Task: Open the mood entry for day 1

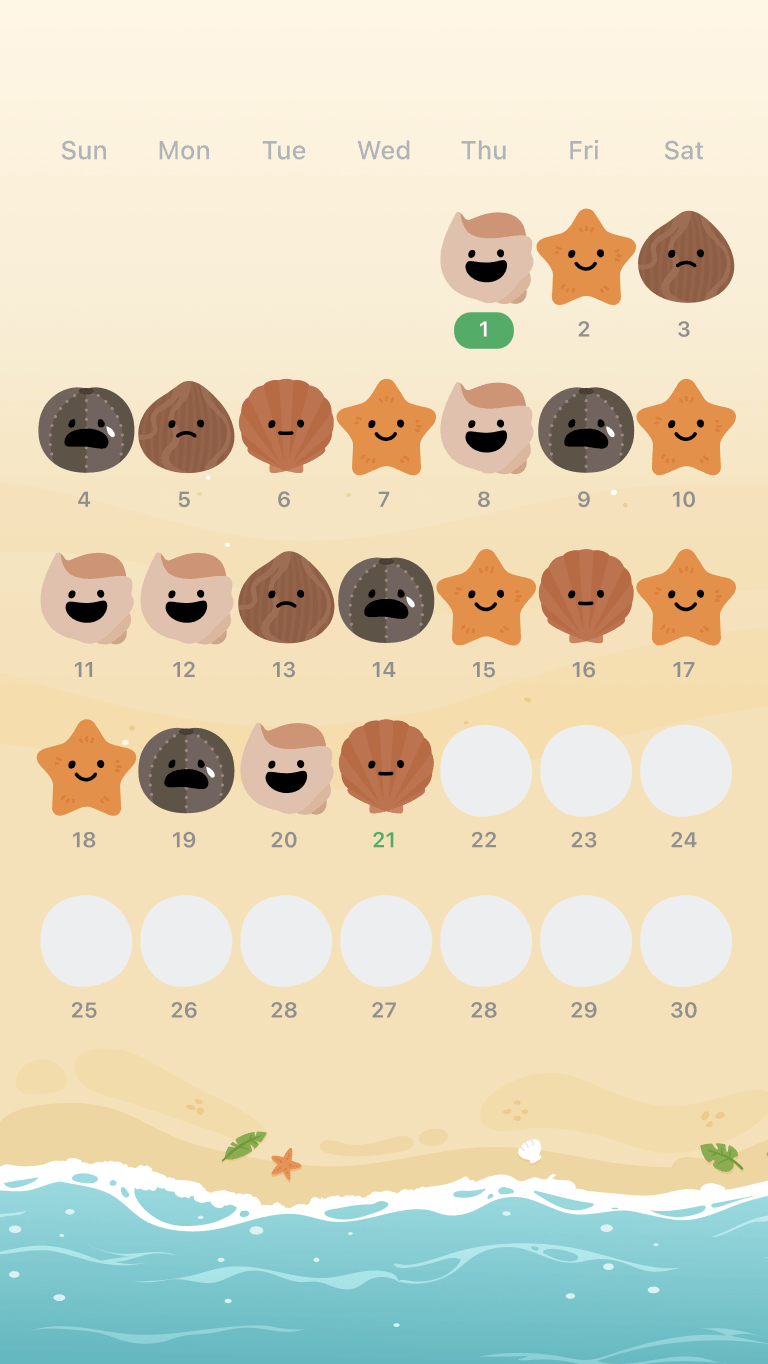Action: (485, 258)
